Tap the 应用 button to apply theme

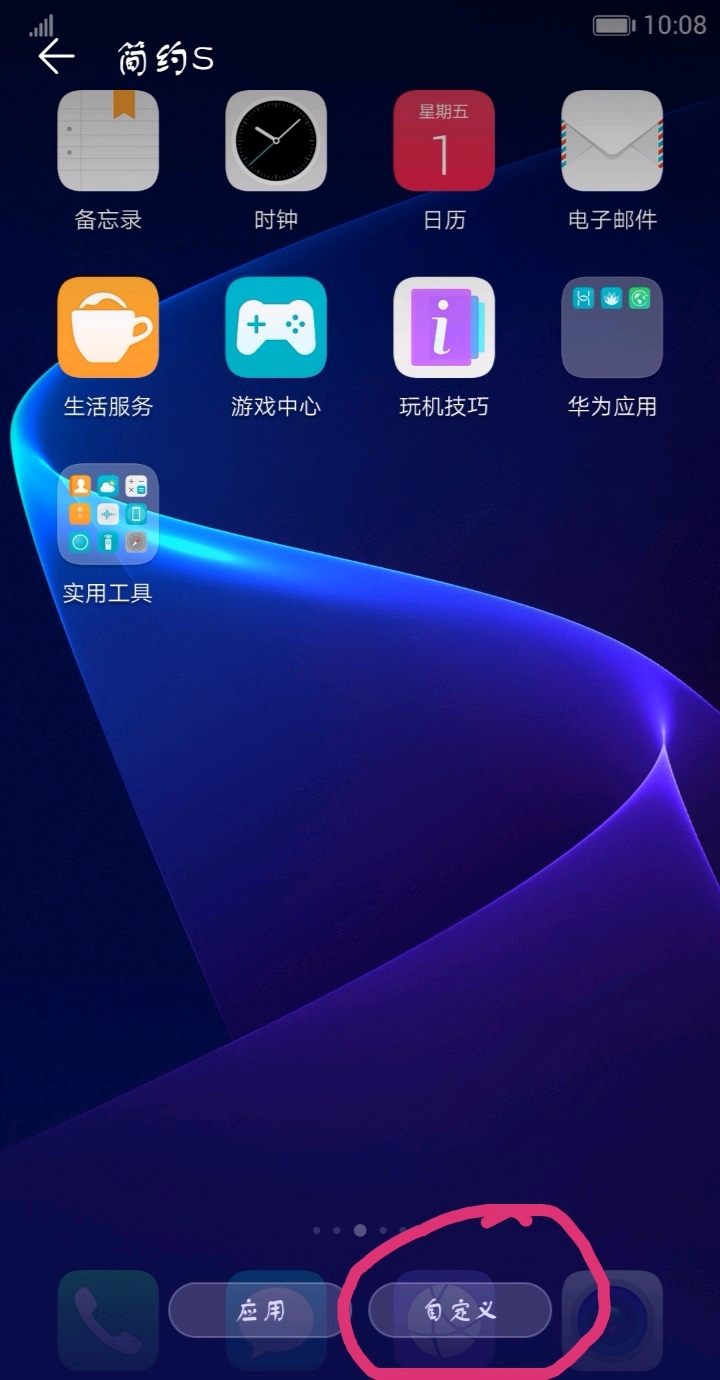coord(260,1310)
